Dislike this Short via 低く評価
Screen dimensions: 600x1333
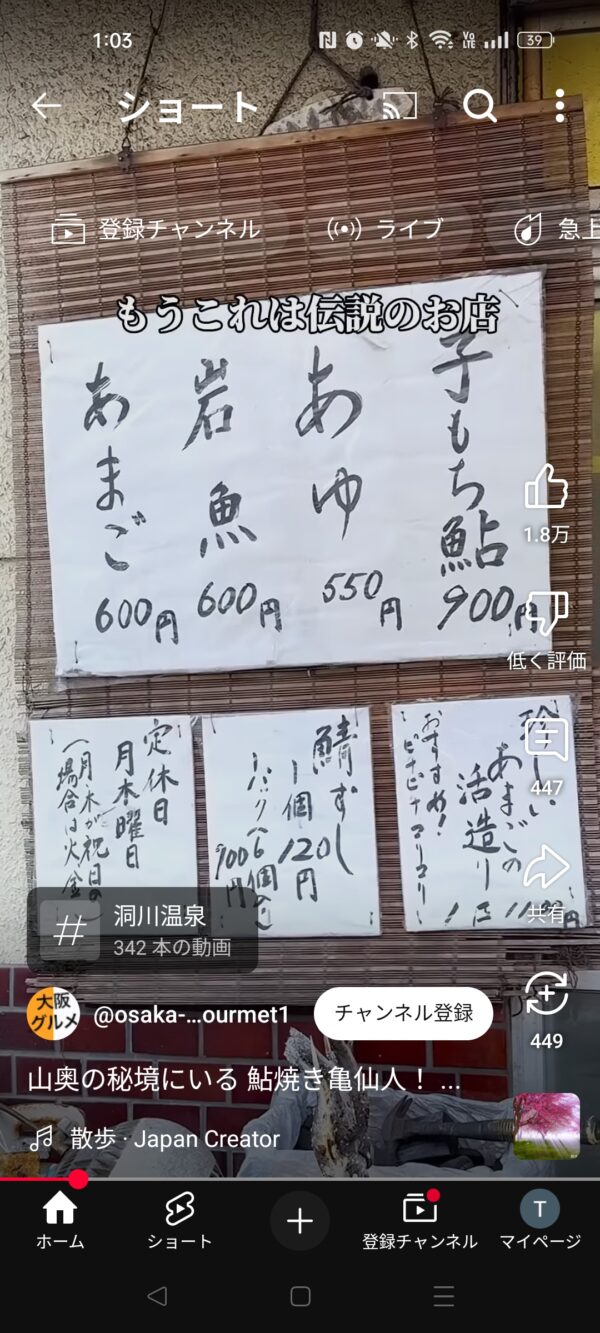coord(546,630)
